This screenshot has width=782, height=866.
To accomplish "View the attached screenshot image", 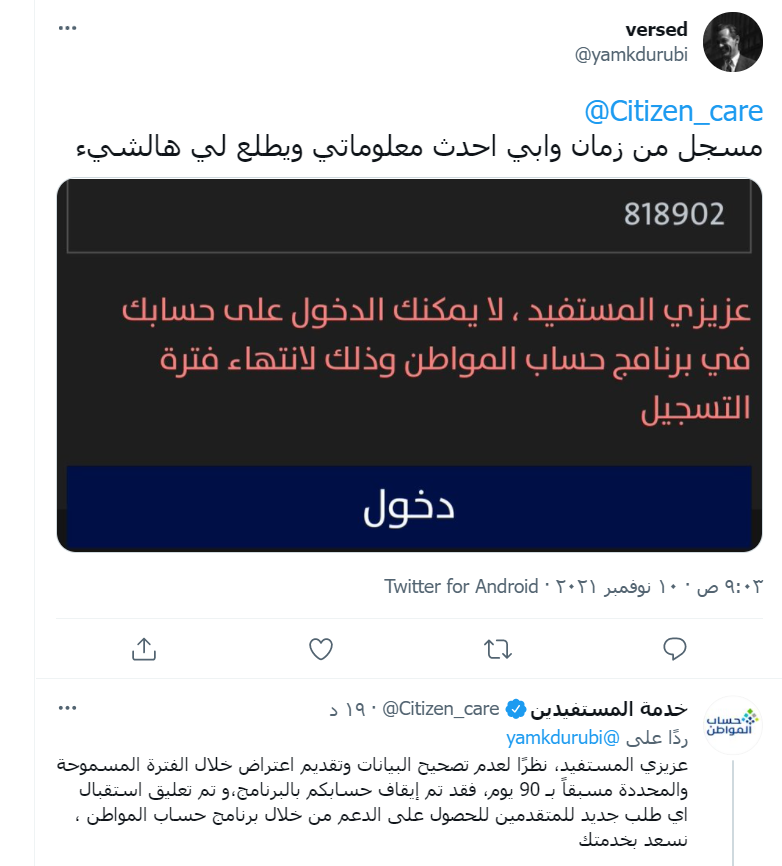I will pyautogui.click(x=409, y=365).
